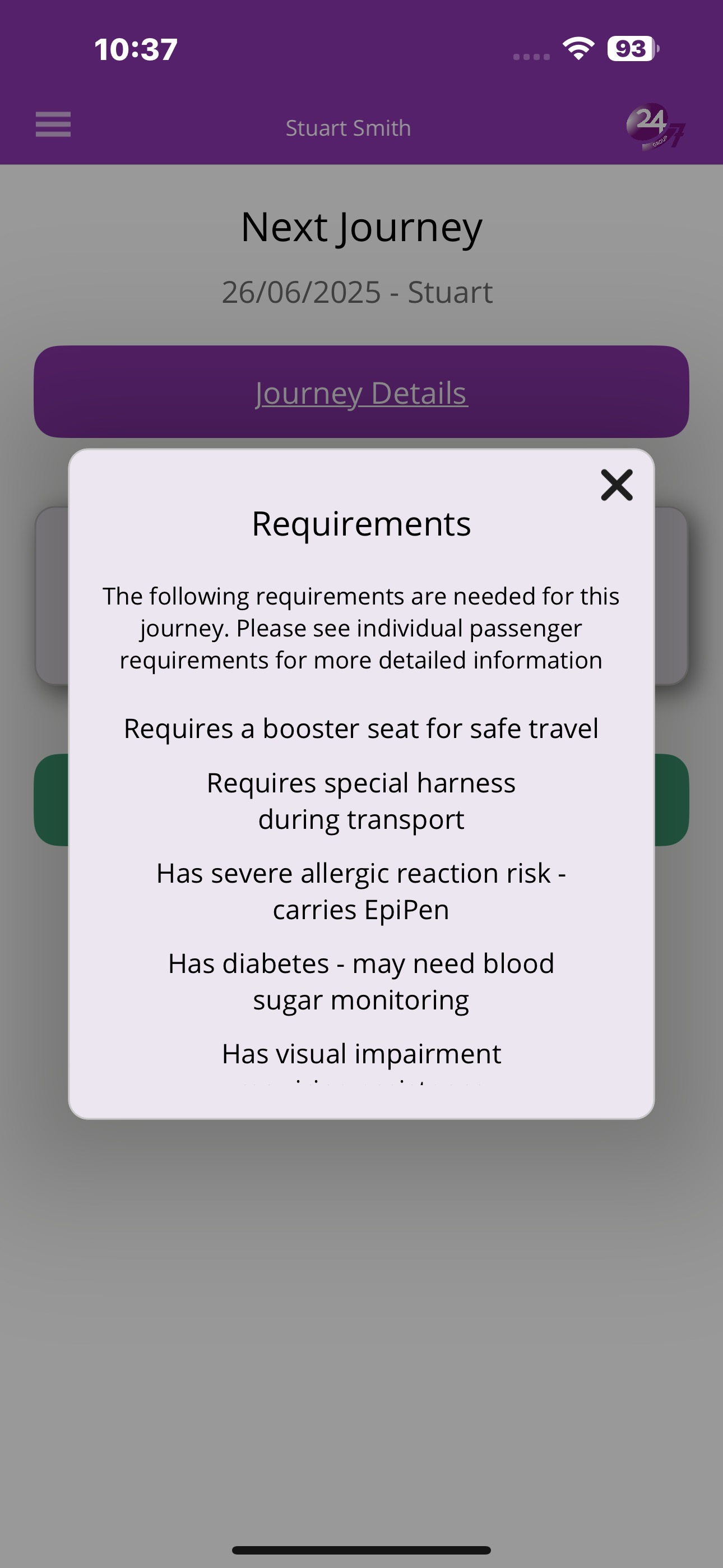
Task: Open Journey Details
Action: click(x=361, y=393)
